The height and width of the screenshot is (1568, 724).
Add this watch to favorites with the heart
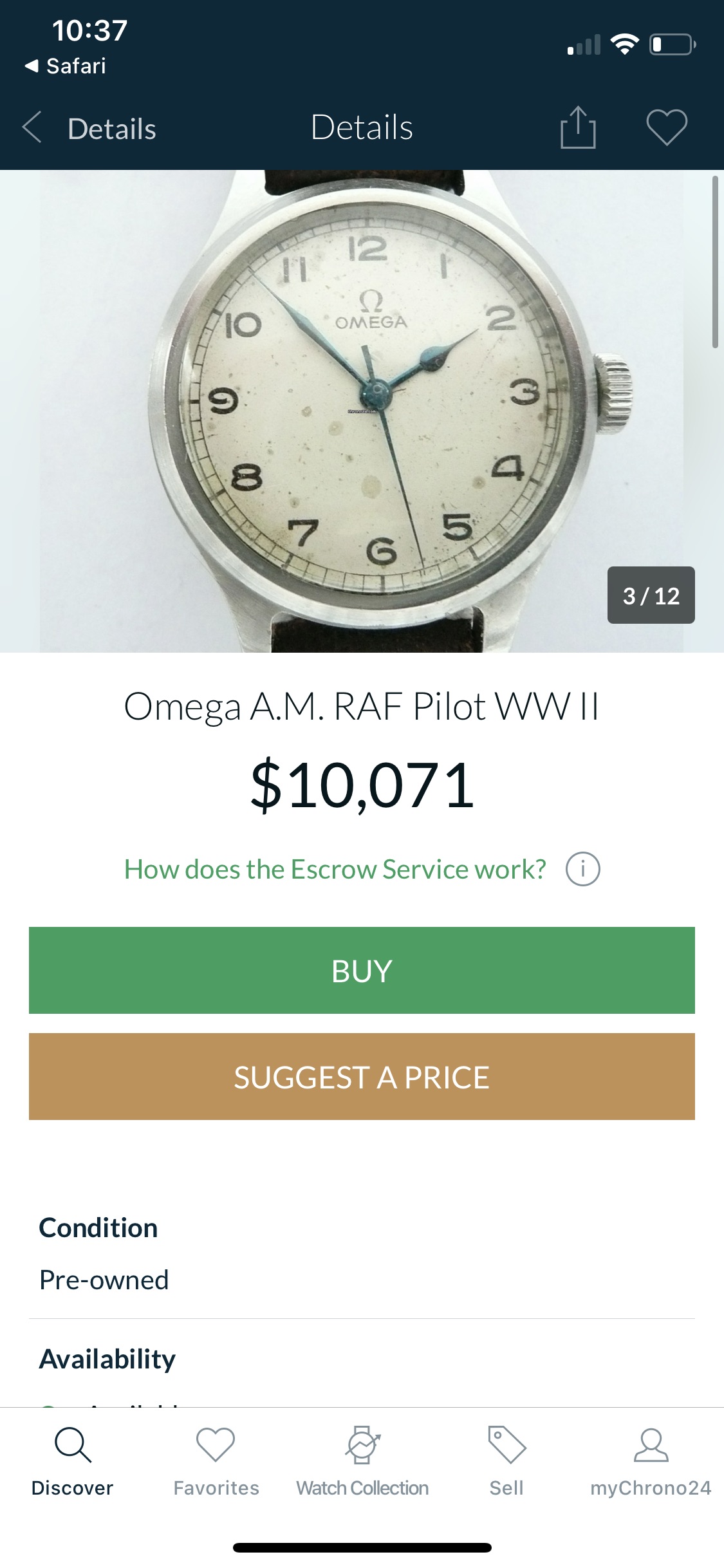pyautogui.click(x=666, y=127)
